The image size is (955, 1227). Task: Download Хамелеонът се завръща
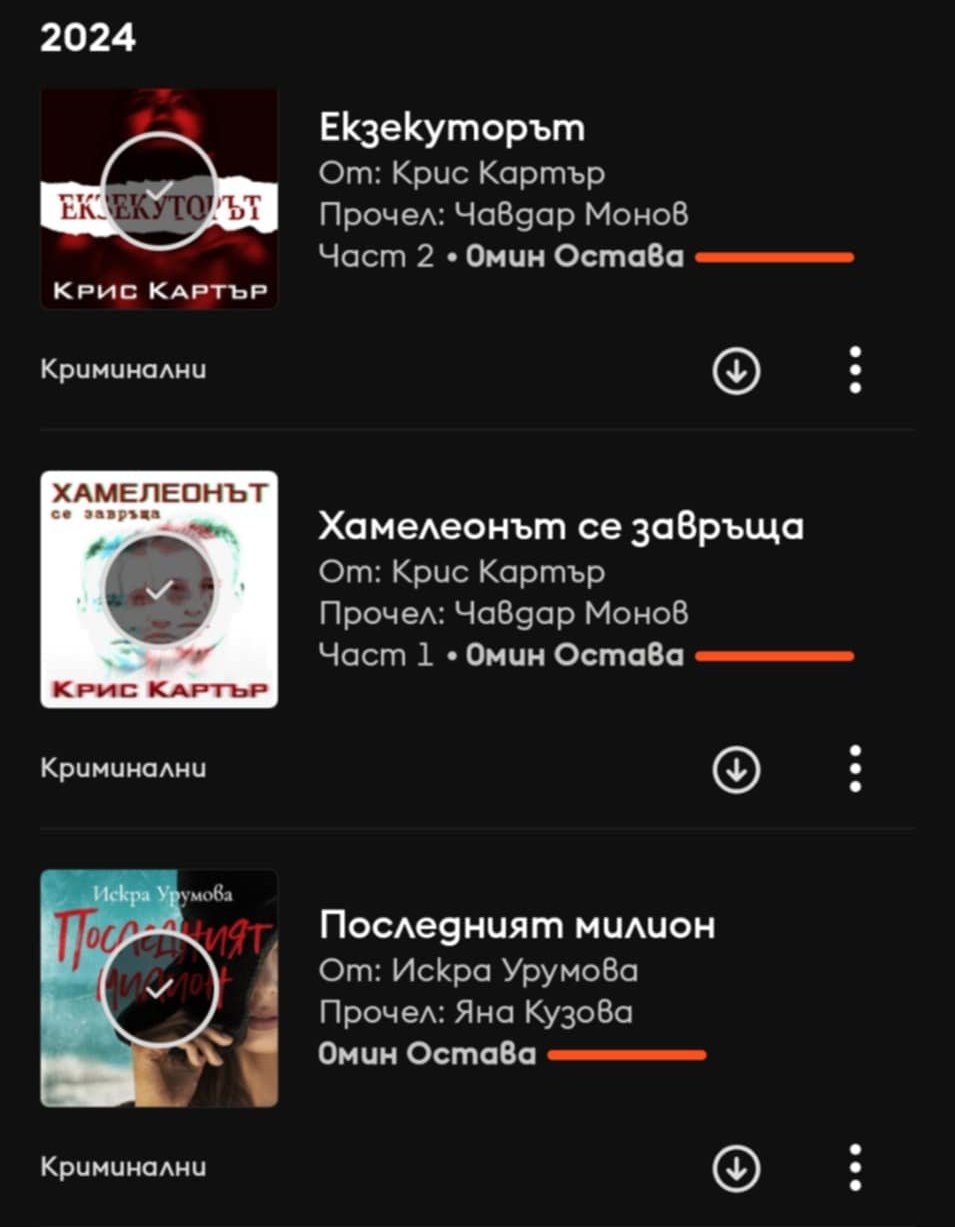pos(737,769)
